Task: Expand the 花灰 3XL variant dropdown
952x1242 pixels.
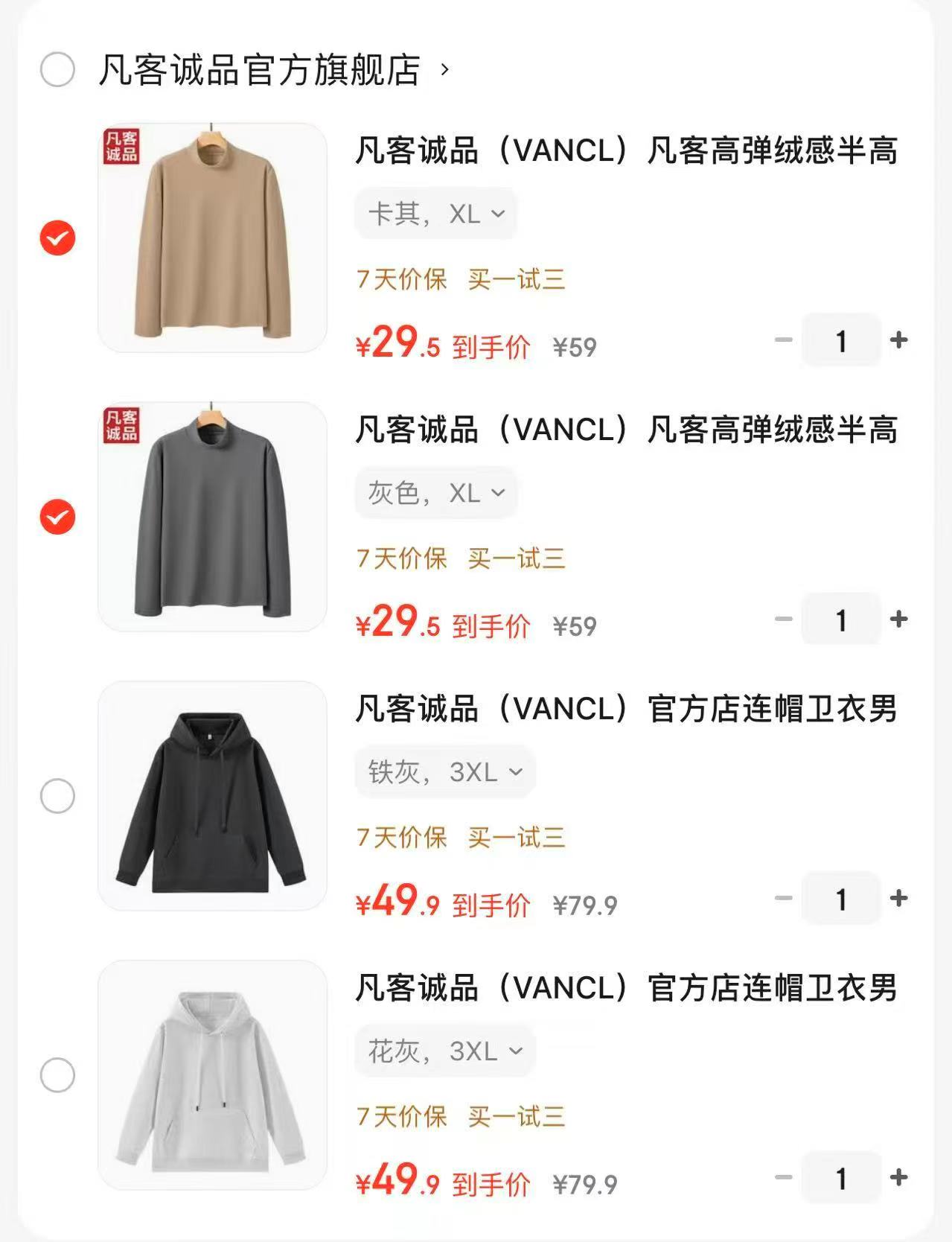Action: pyautogui.click(x=443, y=1051)
